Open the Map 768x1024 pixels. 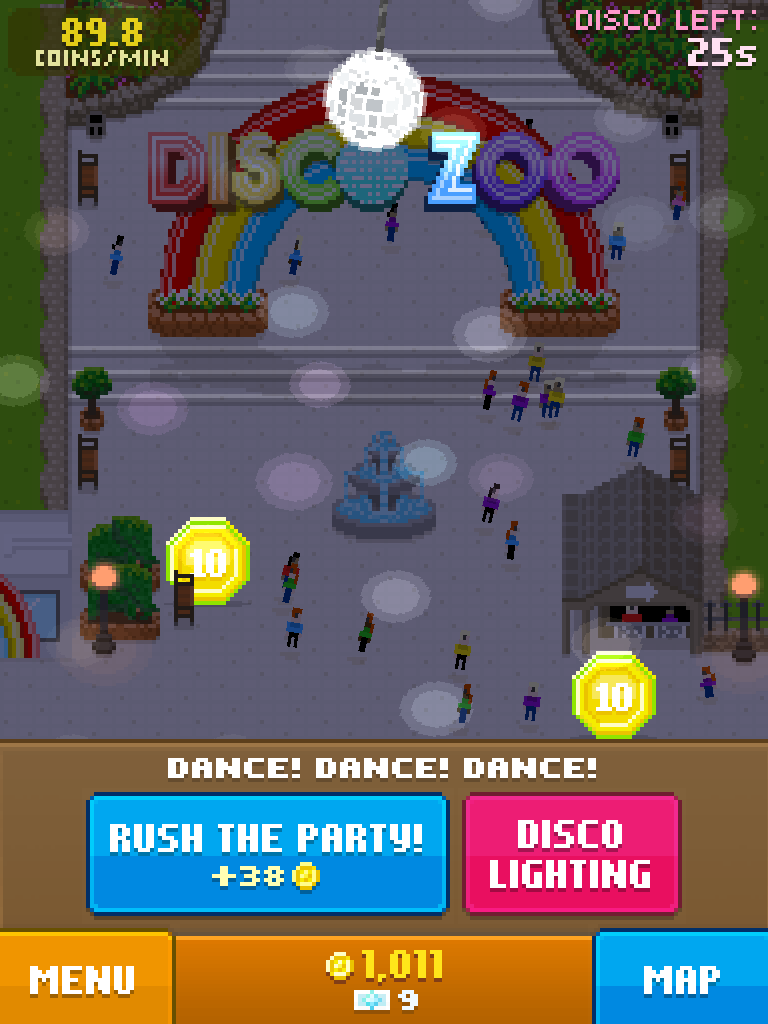pos(681,979)
